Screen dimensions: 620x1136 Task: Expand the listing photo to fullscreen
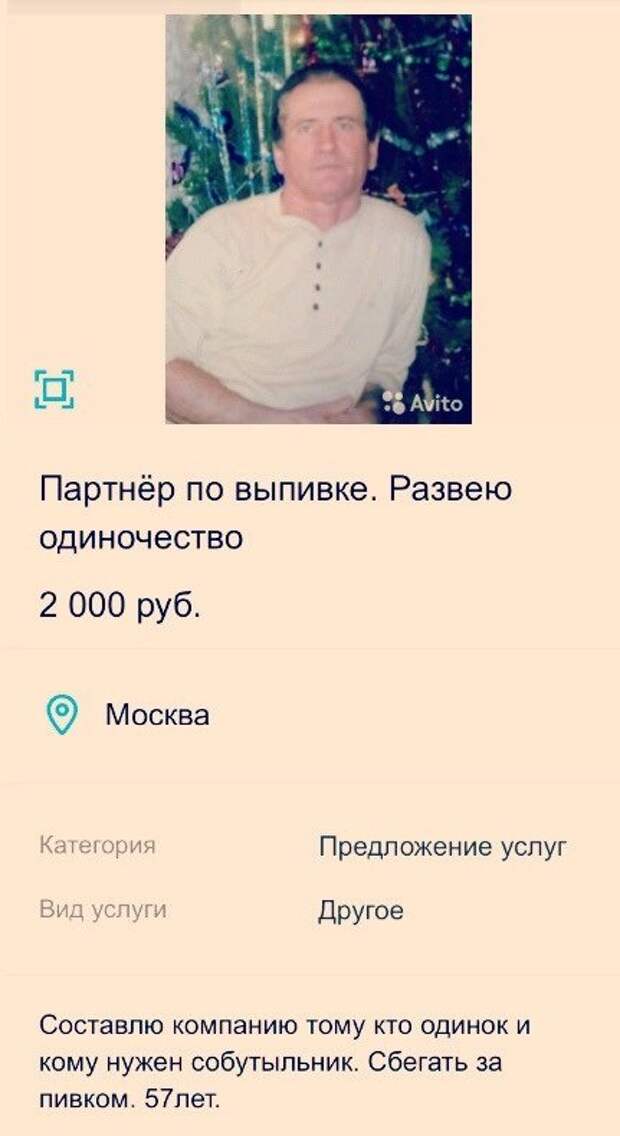pos(56,389)
